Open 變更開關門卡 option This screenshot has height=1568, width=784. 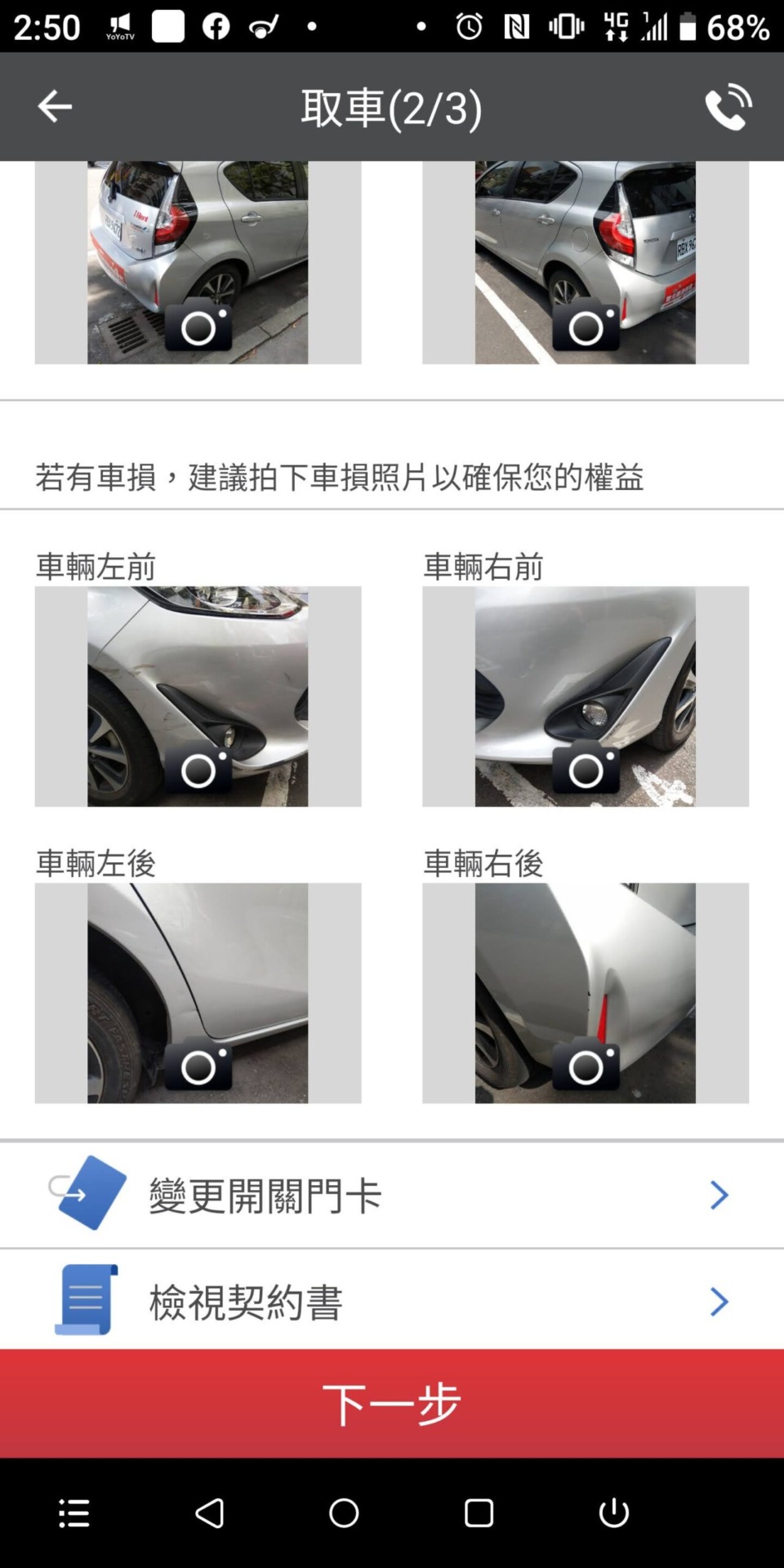(x=392, y=1195)
